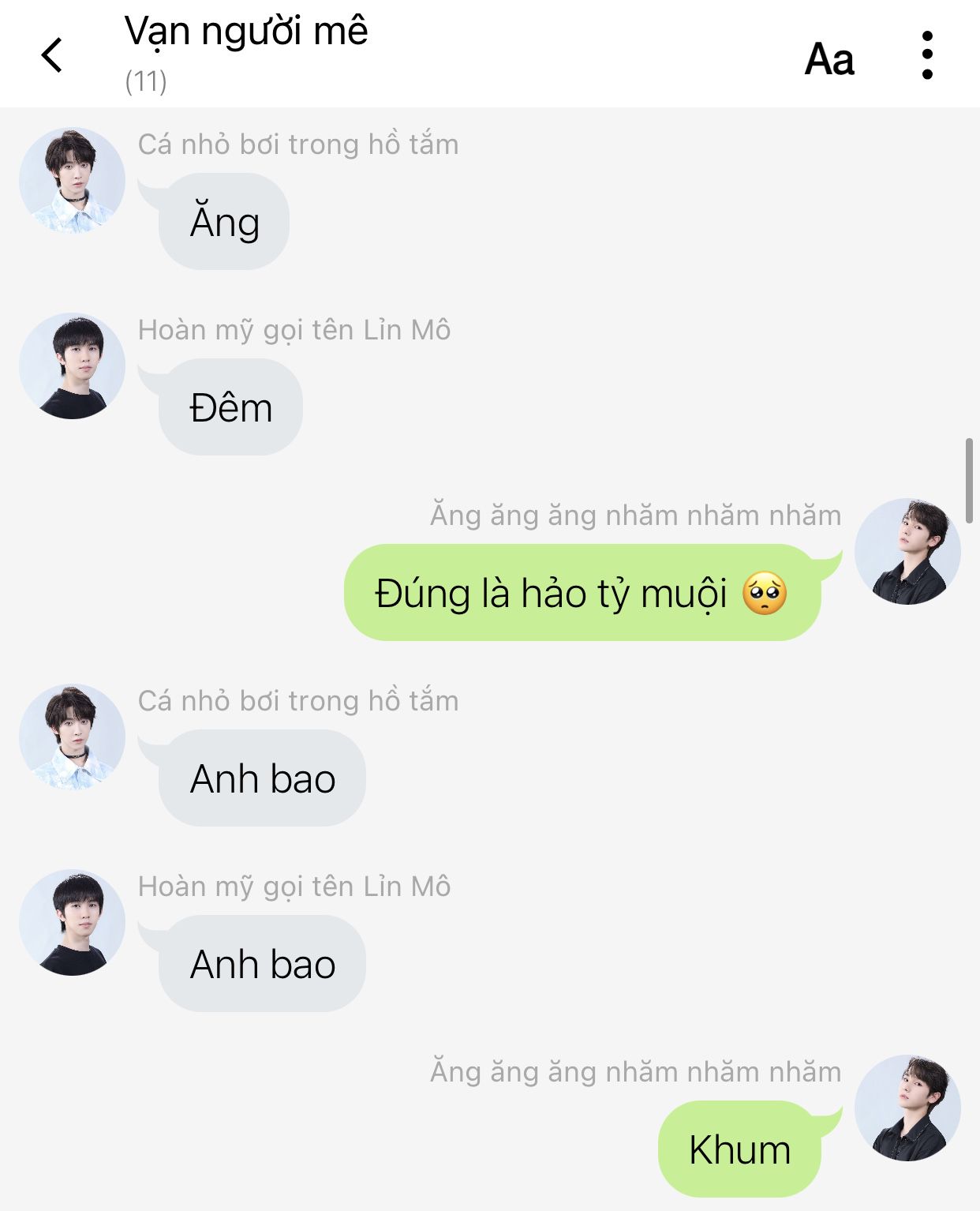The height and width of the screenshot is (1211, 980).
Task: Open the three-dot overflow menu
Action: (x=927, y=55)
